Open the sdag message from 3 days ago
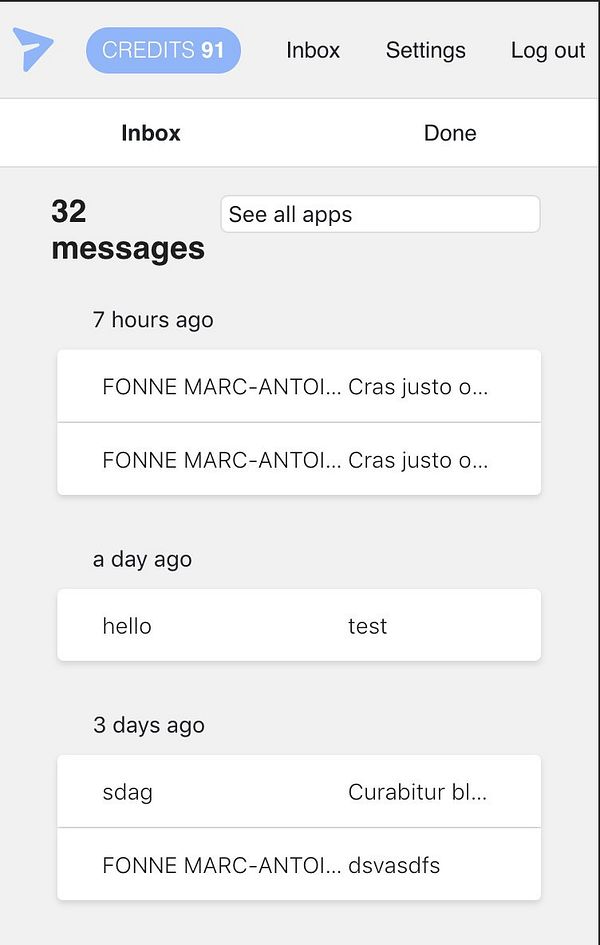The width and height of the screenshot is (600, 945). coord(299,792)
